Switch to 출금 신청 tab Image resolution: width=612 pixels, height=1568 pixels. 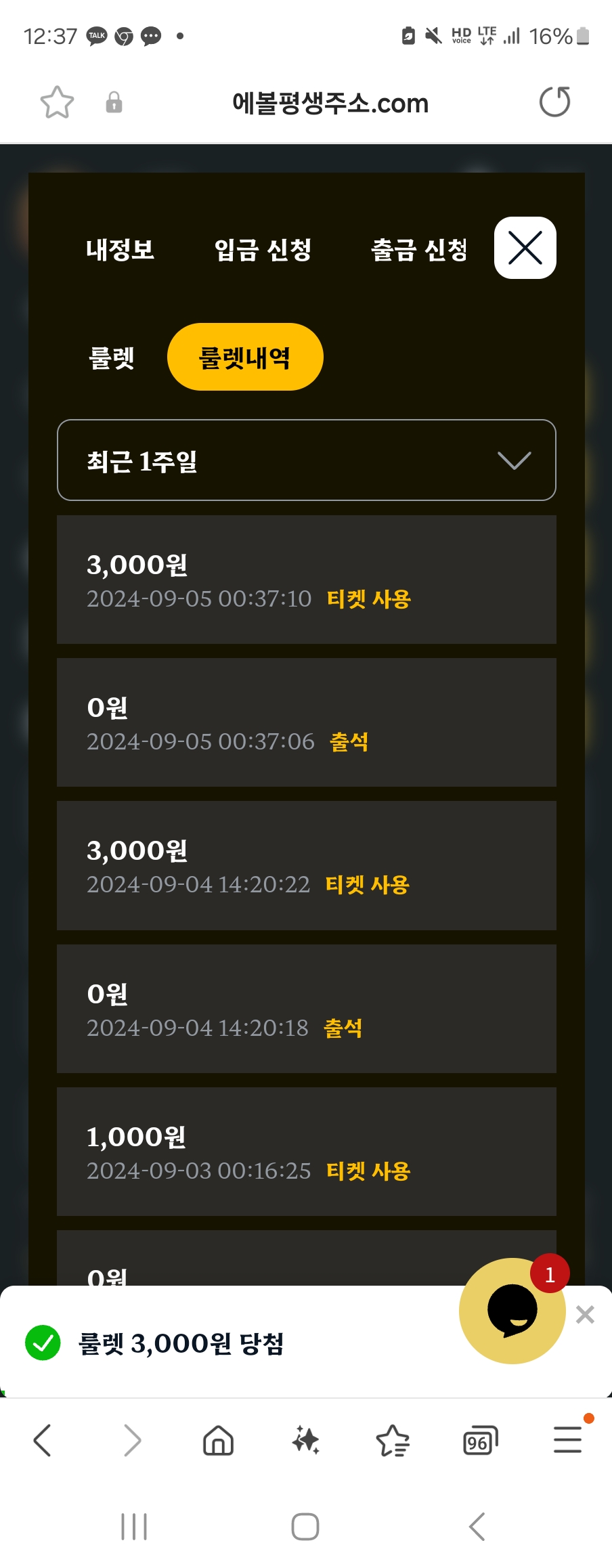419,249
